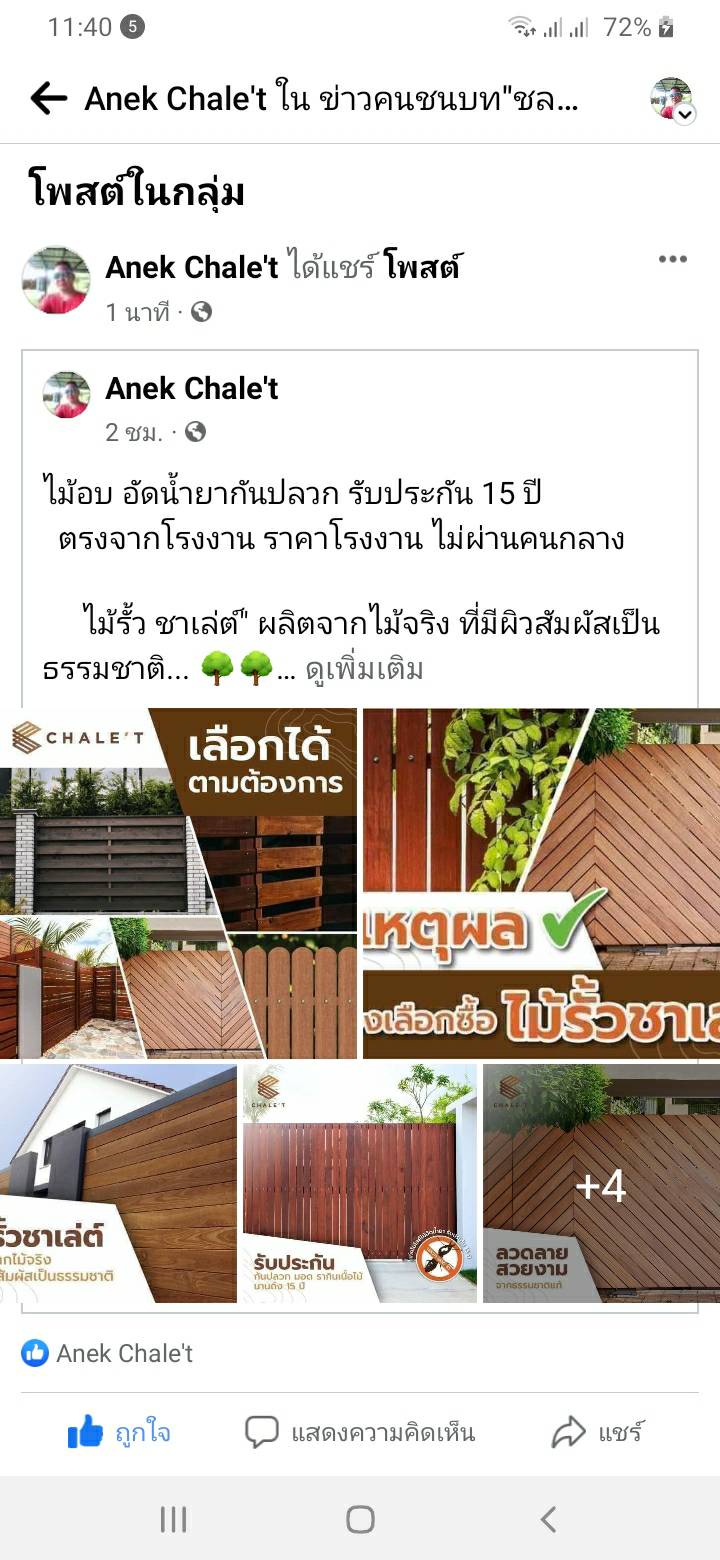Open the profile switcher avatar at top right

tap(671, 98)
